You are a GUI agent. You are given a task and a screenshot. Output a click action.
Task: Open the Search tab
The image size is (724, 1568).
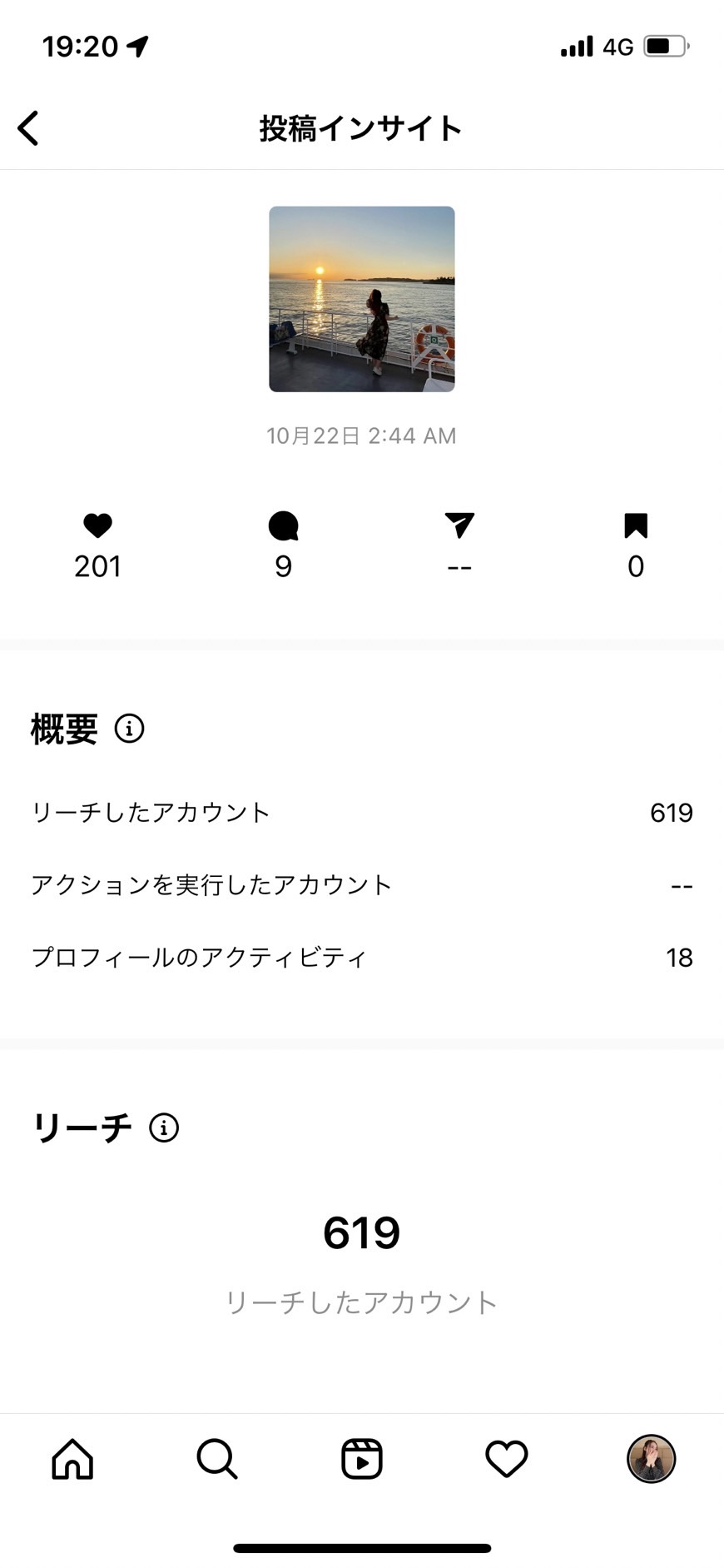tap(217, 1459)
